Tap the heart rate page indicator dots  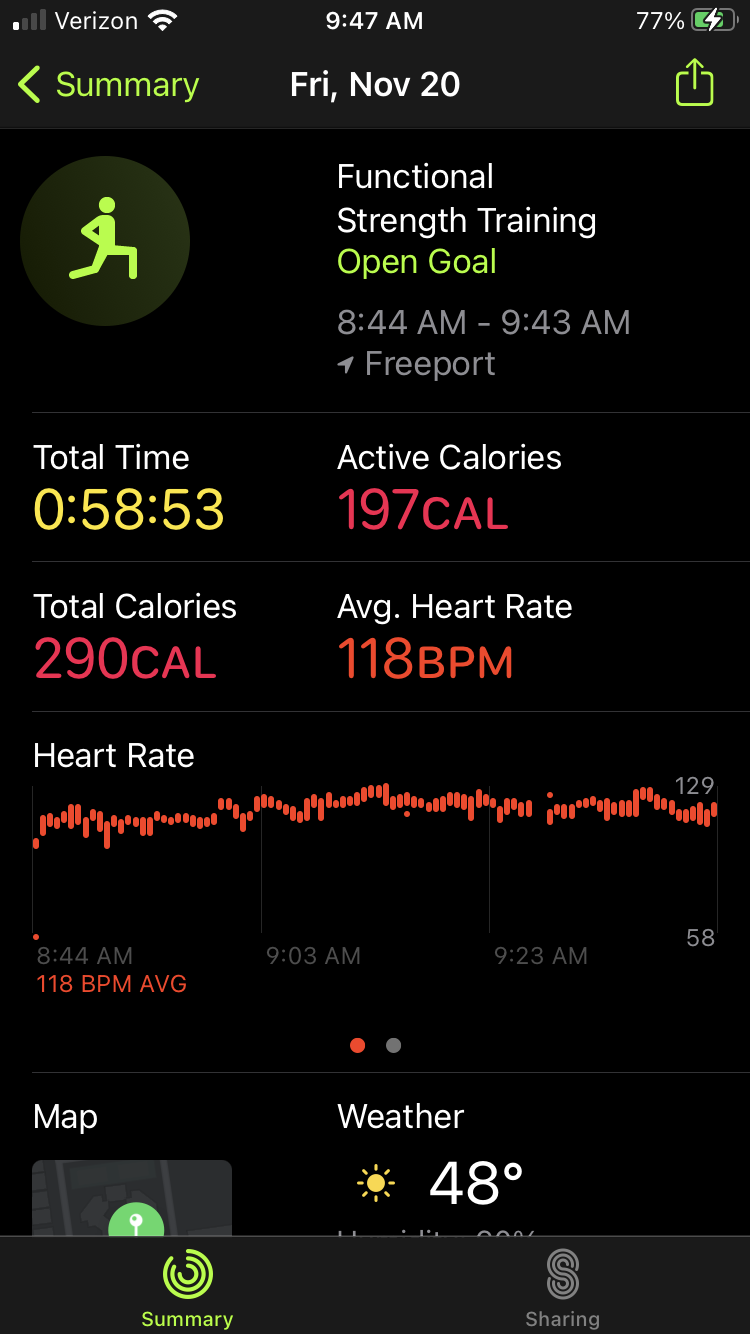click(375, 1045)
